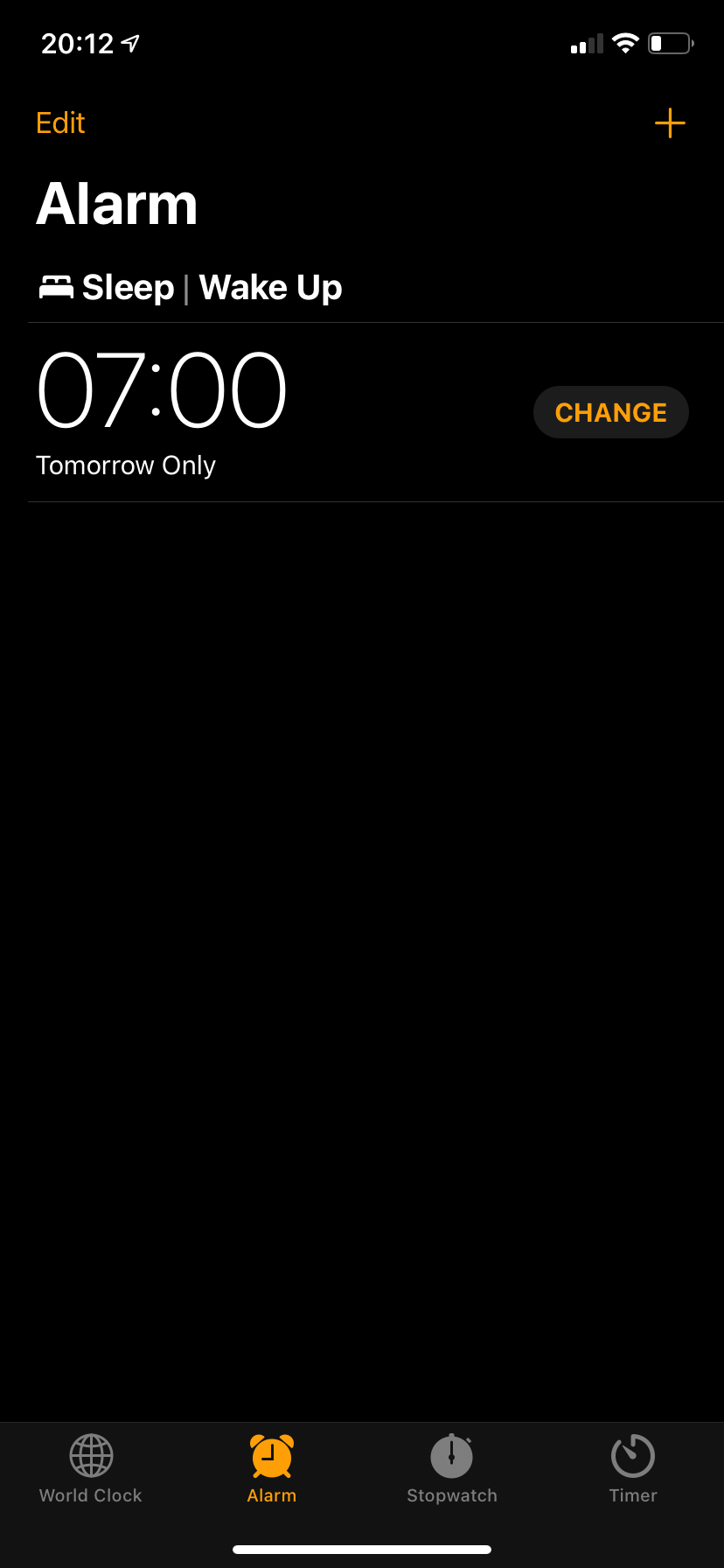This screenshot has height=1568, width=724.
Task: Switch to the World Clock tab
Action: coord(91,1469)
